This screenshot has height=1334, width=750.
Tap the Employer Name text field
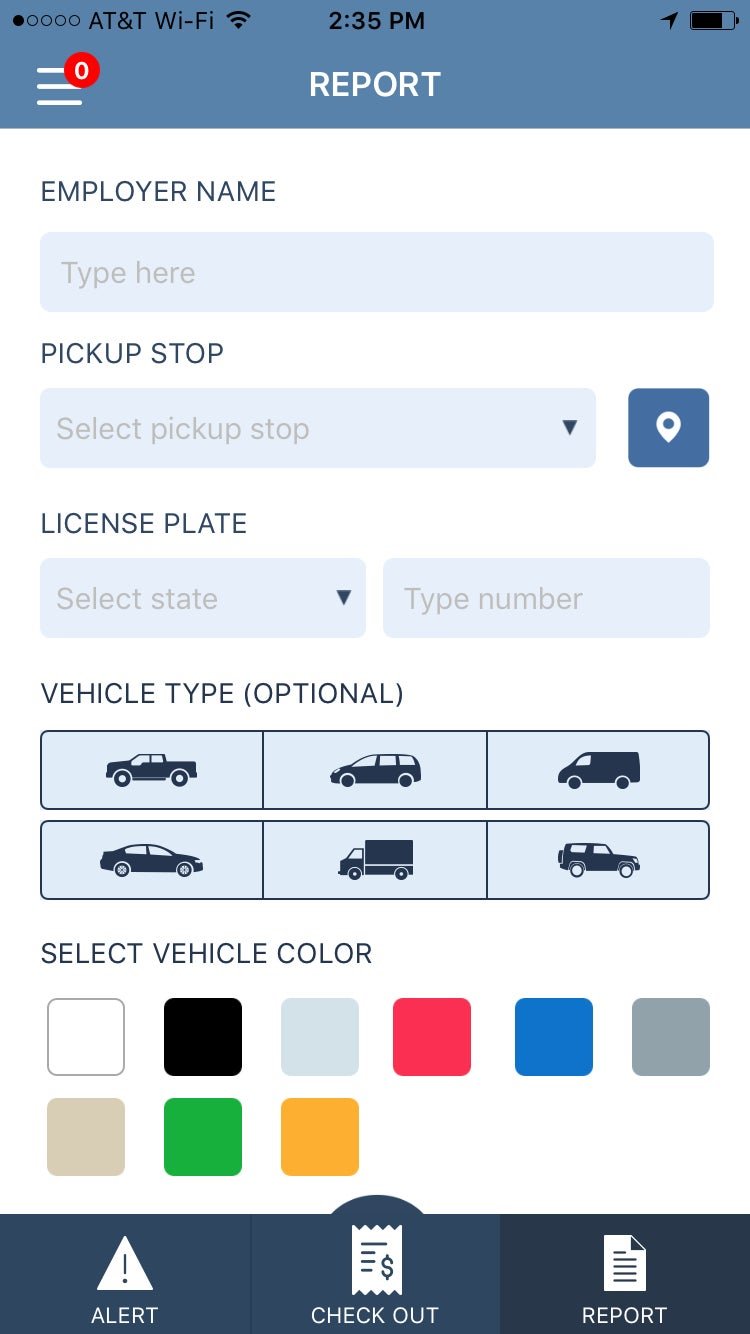(377, 272)
